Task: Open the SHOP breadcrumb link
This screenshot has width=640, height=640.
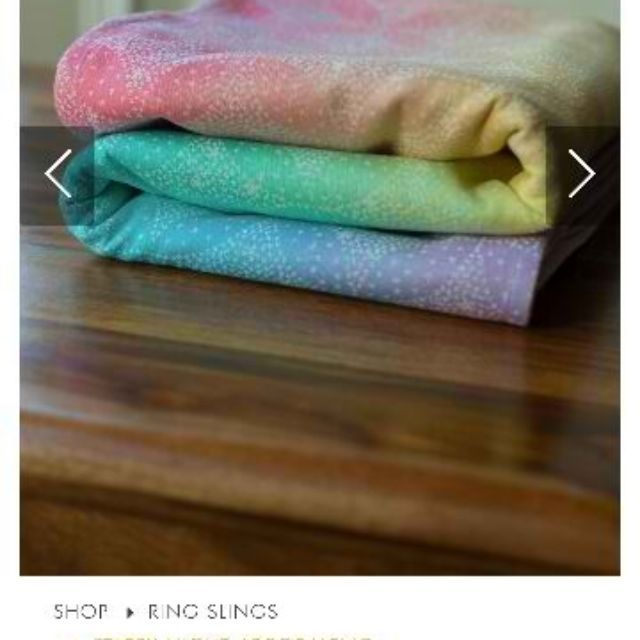Action: [x=80, y=611]
